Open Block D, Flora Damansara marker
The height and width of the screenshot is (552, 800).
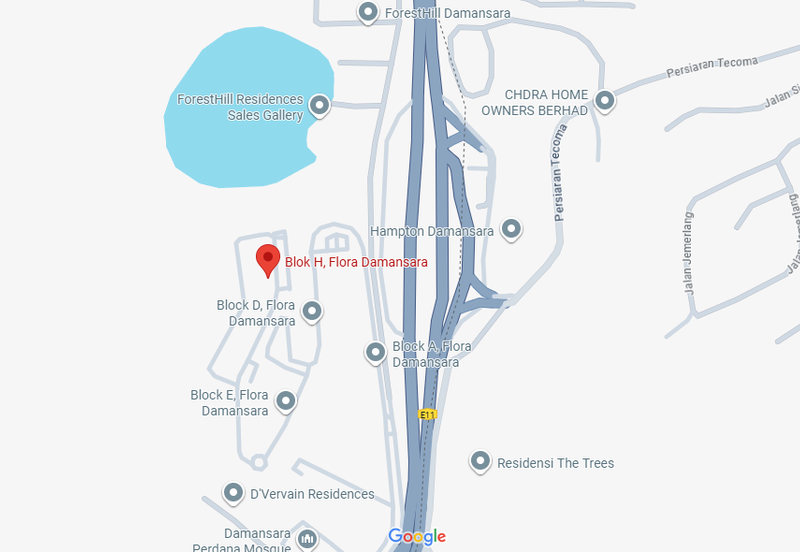coord(312,312)
